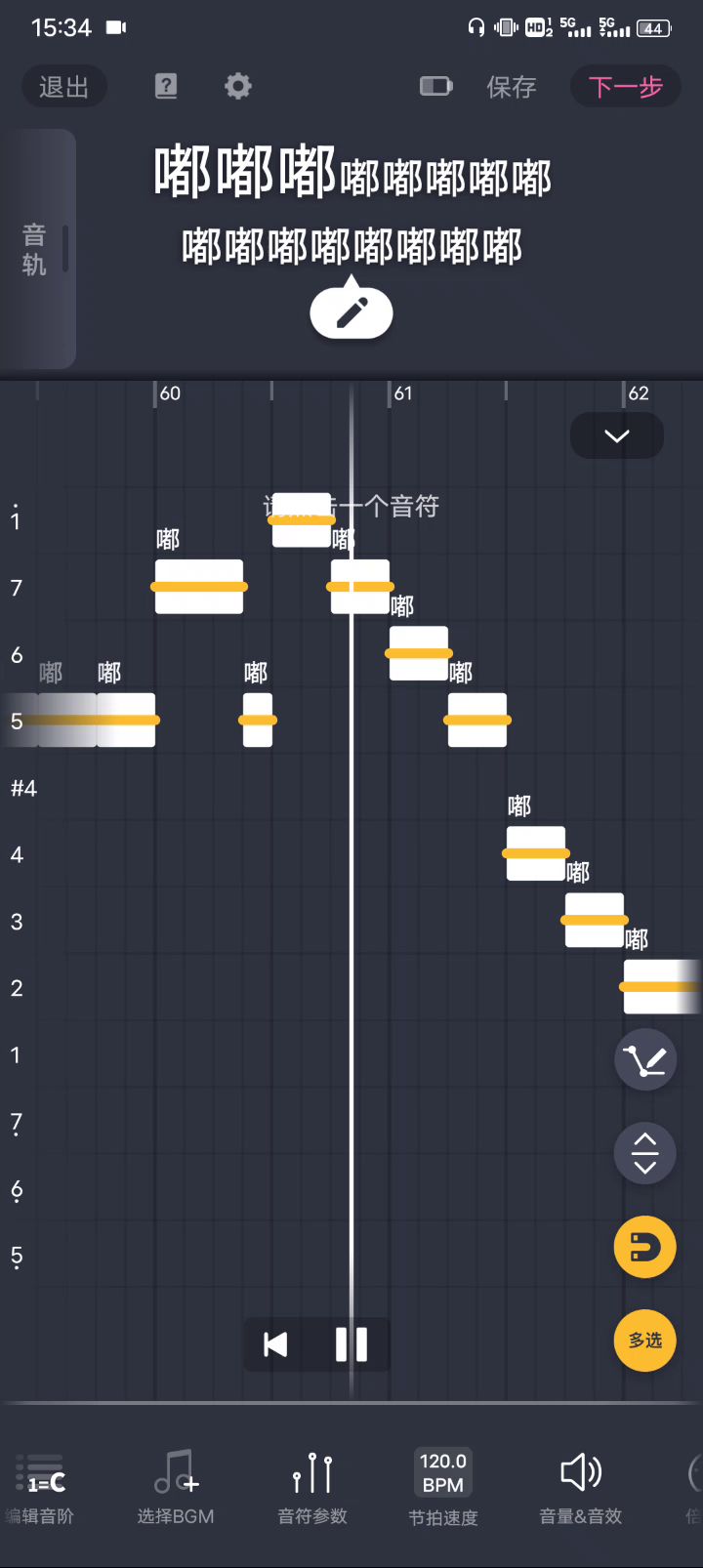
Task: Open the settings gear icon
Action: [x=238, y=87]
